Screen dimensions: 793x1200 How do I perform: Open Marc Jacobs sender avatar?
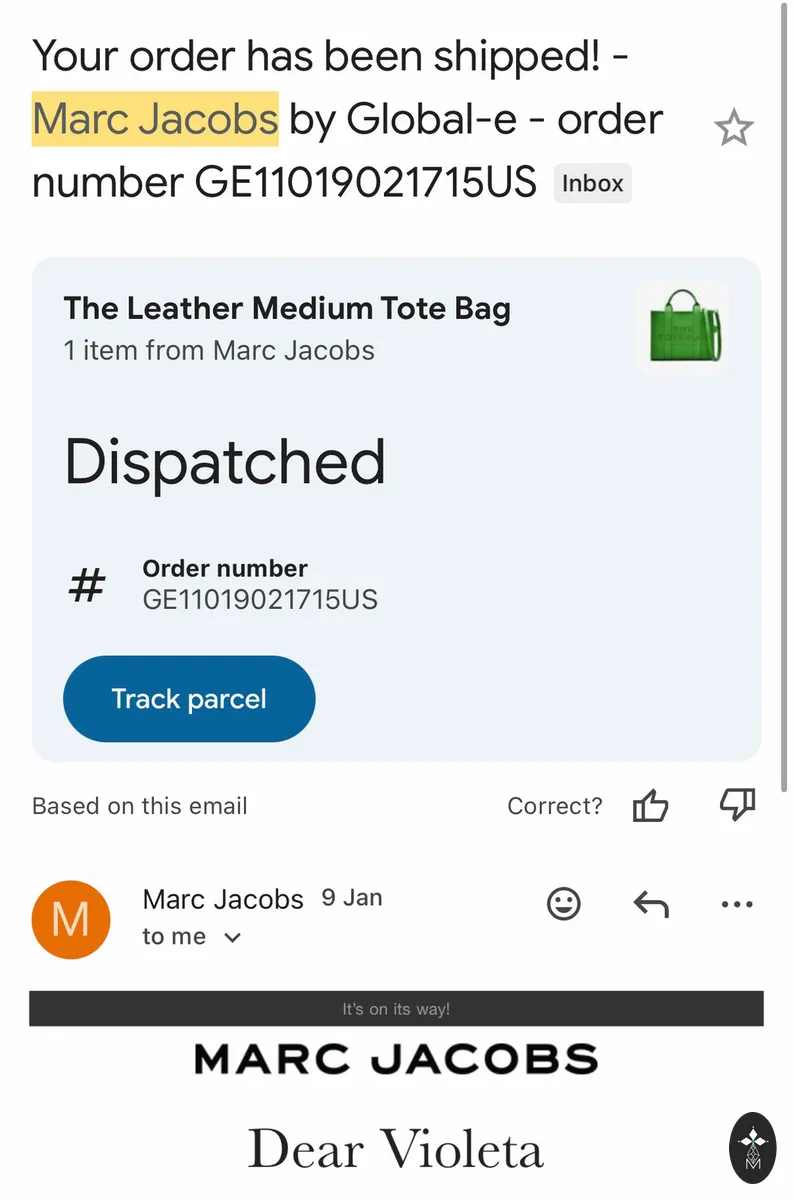pos(70,919)
